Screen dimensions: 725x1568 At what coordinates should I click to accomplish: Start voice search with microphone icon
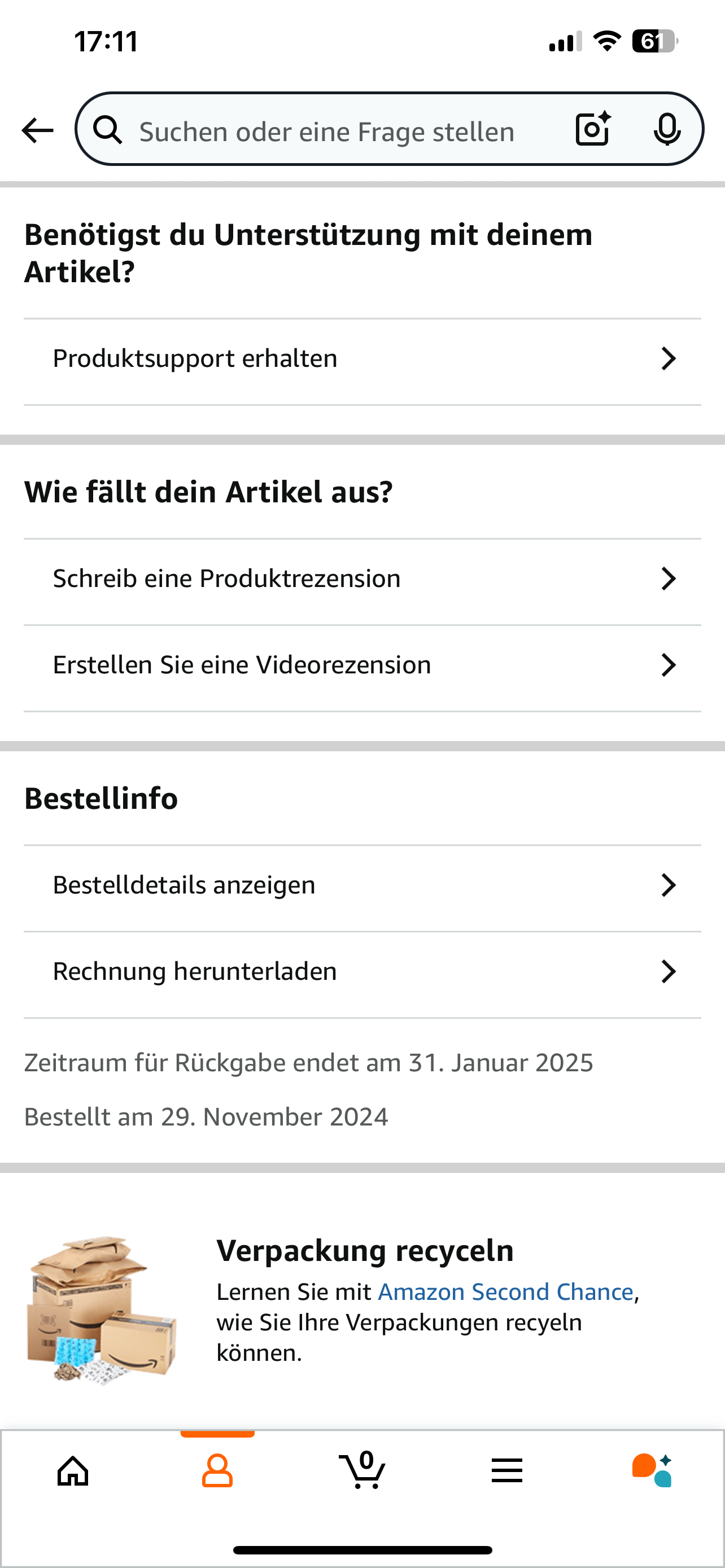[x=667, y=129]
